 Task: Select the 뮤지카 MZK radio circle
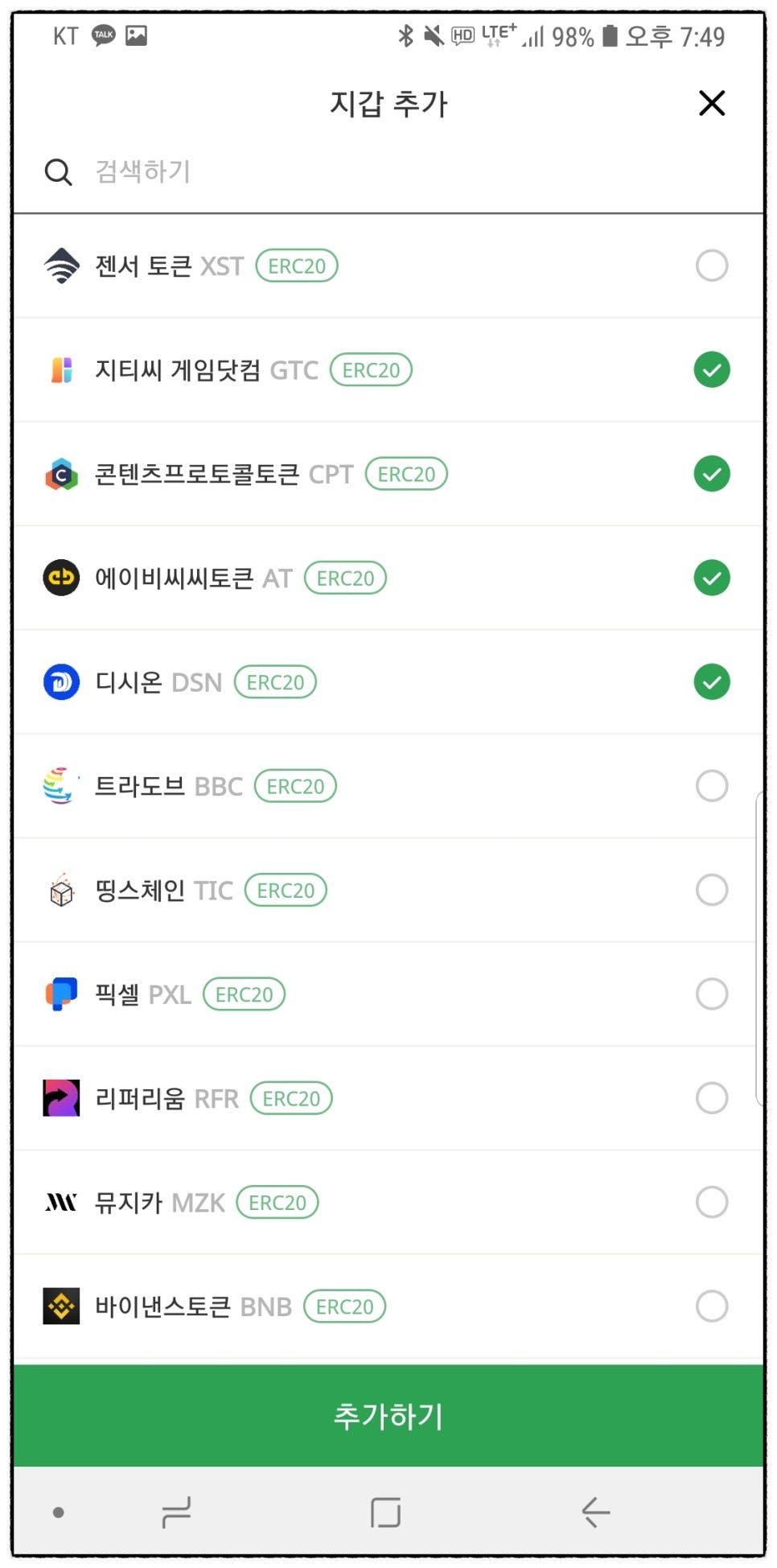pos(711,1202)
